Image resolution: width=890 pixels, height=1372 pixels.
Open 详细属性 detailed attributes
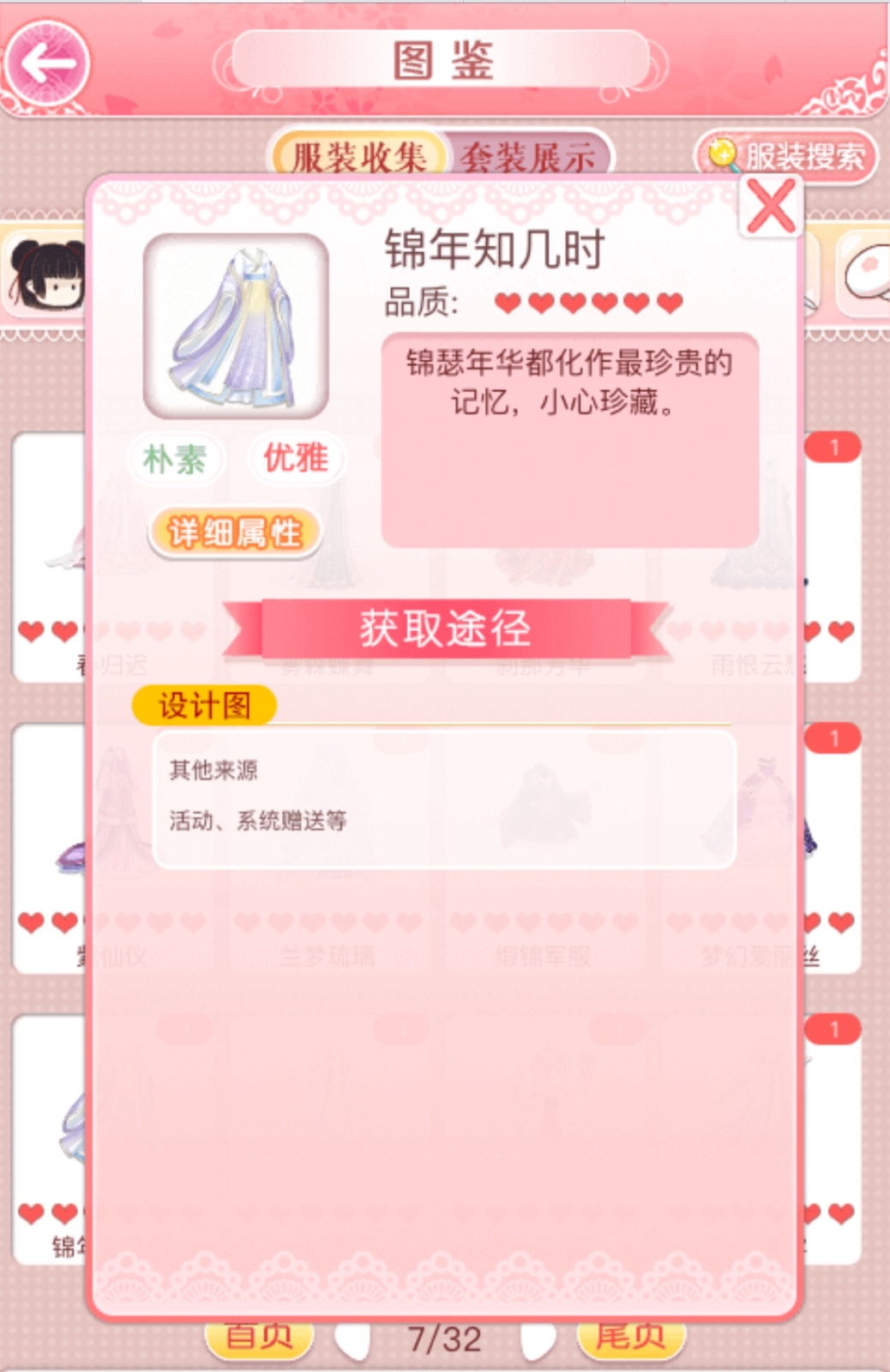click(x=235, y=533)
